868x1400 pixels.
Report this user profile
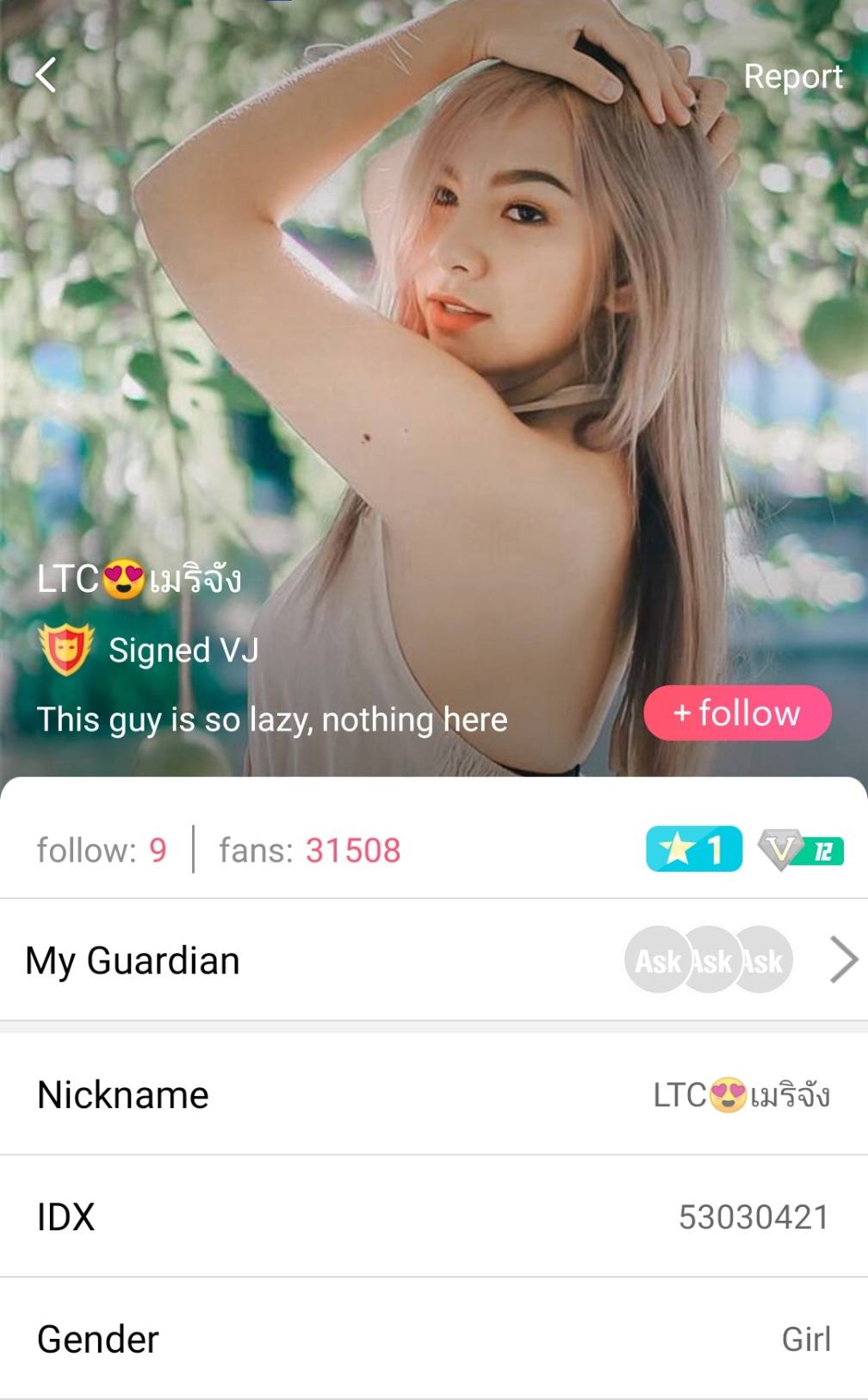792,77
